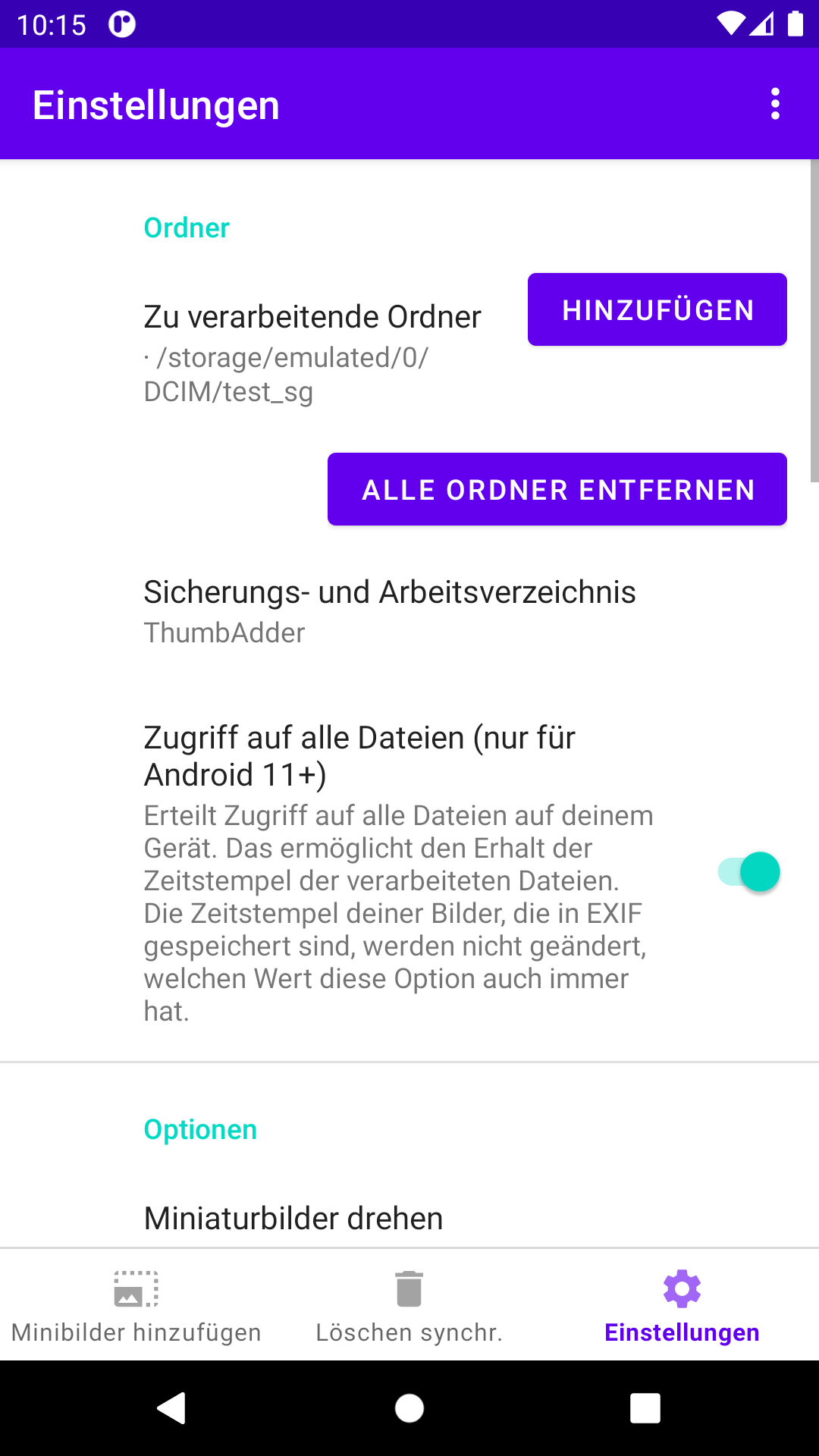This screenshot has height=1456, width=819.
Task: Go to the home screen
Action: tap(409, 1408)
